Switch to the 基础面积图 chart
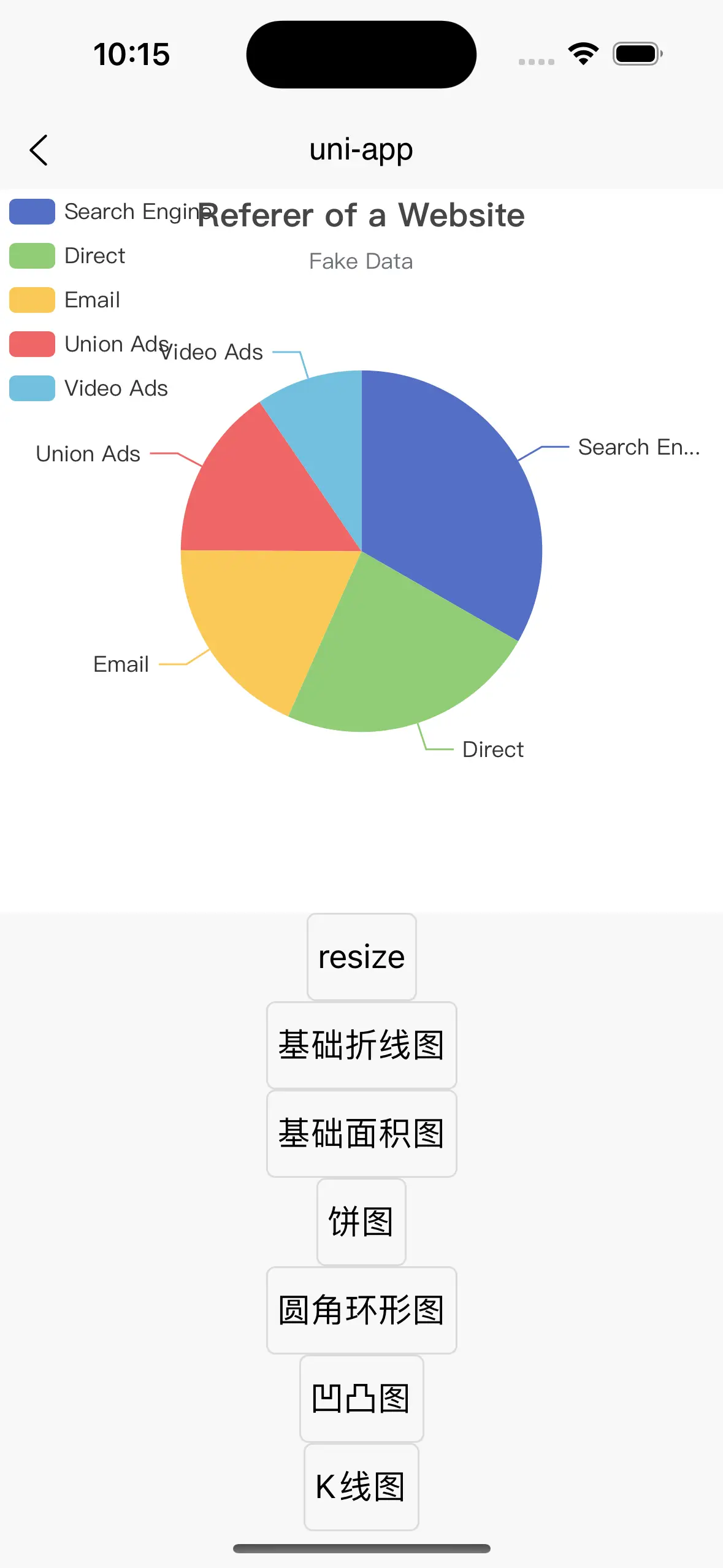Viewport: 723px width, 1568px height. pos(361,1134)
